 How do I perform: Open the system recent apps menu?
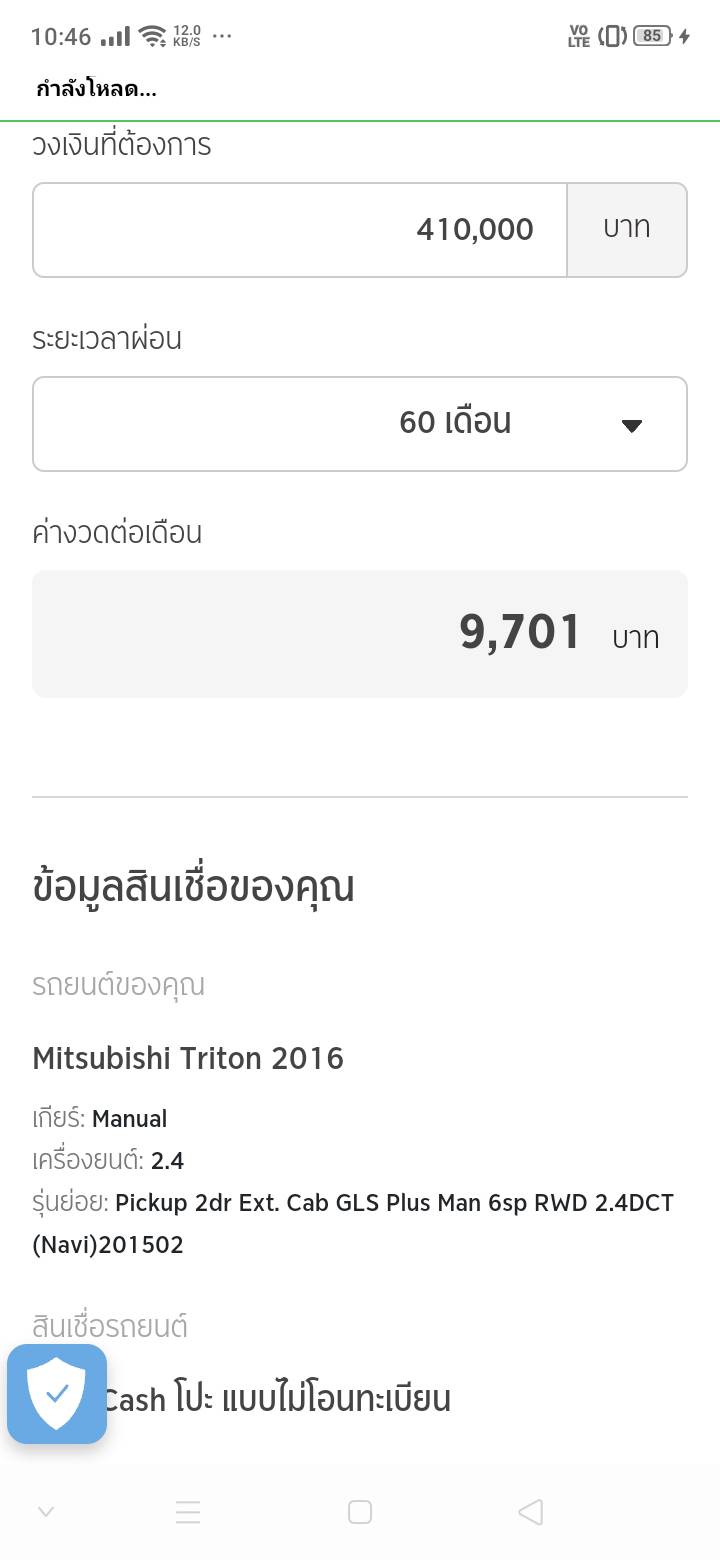(x=188, y=1512)
